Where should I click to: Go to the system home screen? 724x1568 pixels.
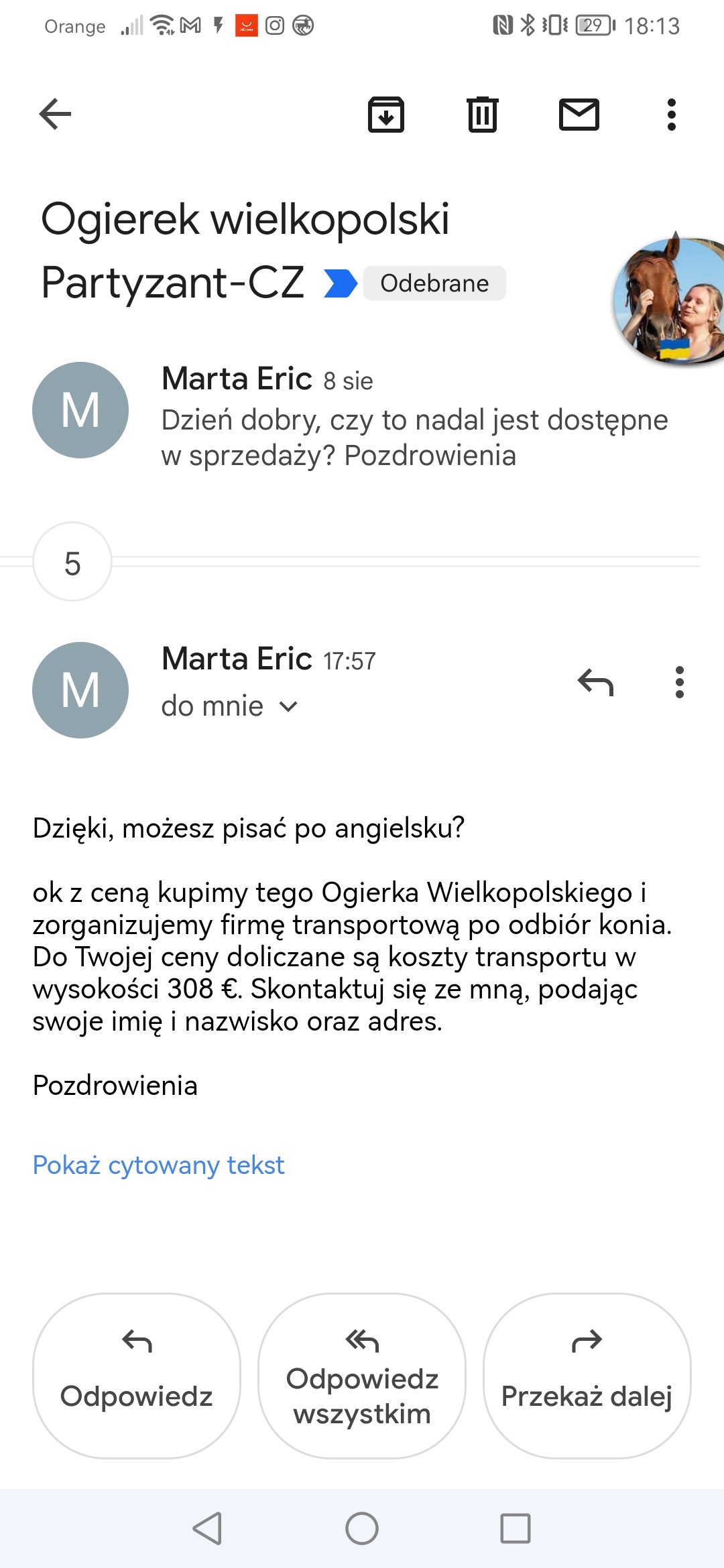coord(362,1528)
